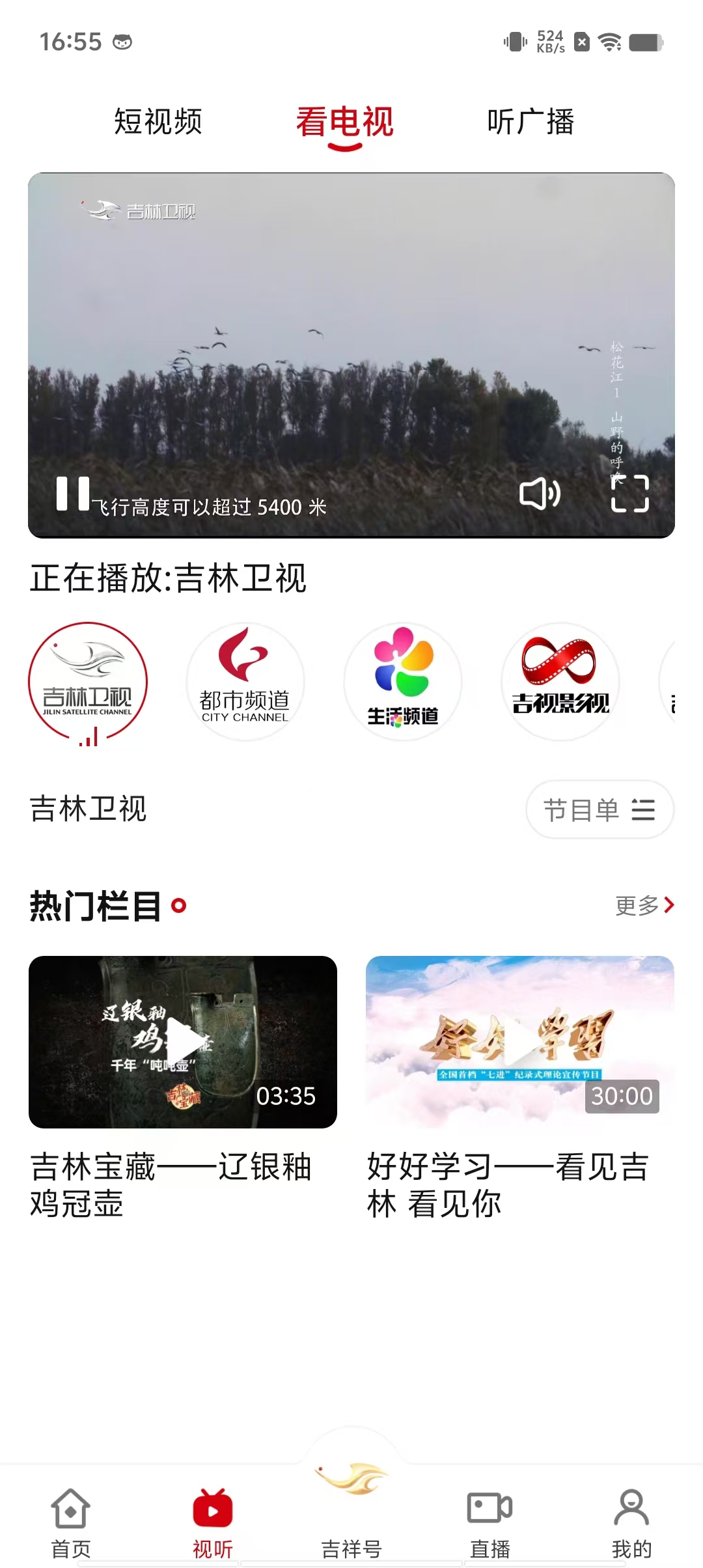Go to 我的 profile icon
Screen dimensions: 703x1568
632,1513
